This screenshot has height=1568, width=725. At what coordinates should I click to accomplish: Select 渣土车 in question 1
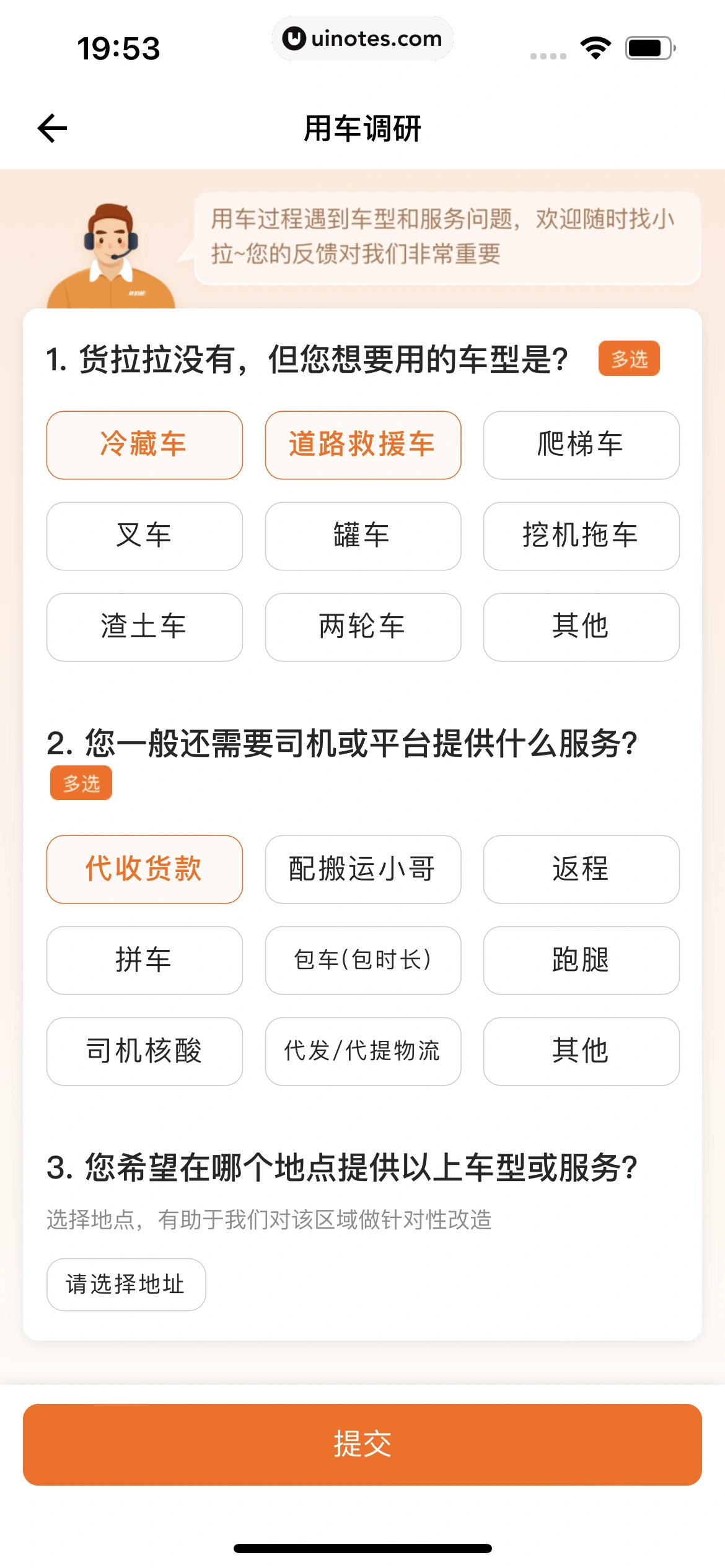144,627
